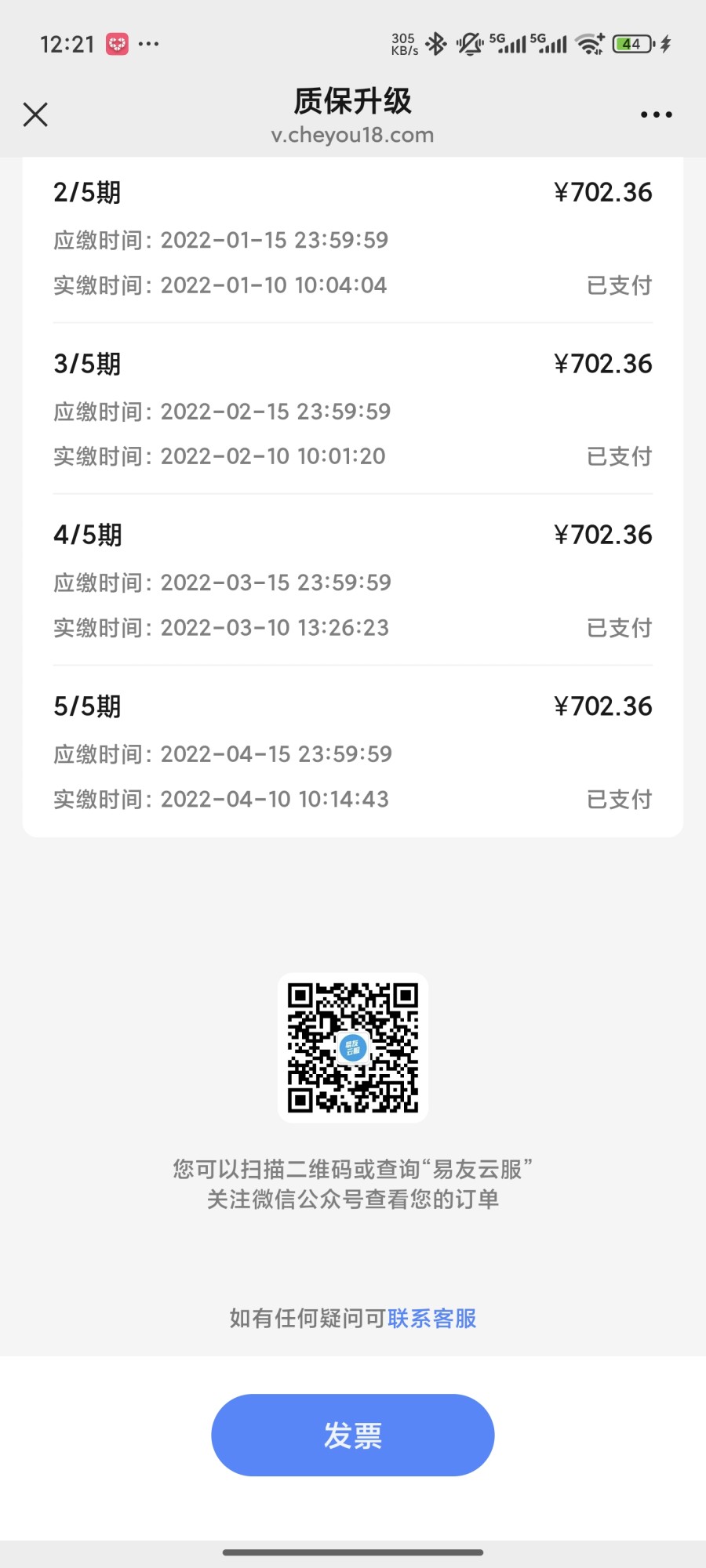Tap the blue 发票 button
The width and height of the screenshot is (706, 1568).
352,1435
